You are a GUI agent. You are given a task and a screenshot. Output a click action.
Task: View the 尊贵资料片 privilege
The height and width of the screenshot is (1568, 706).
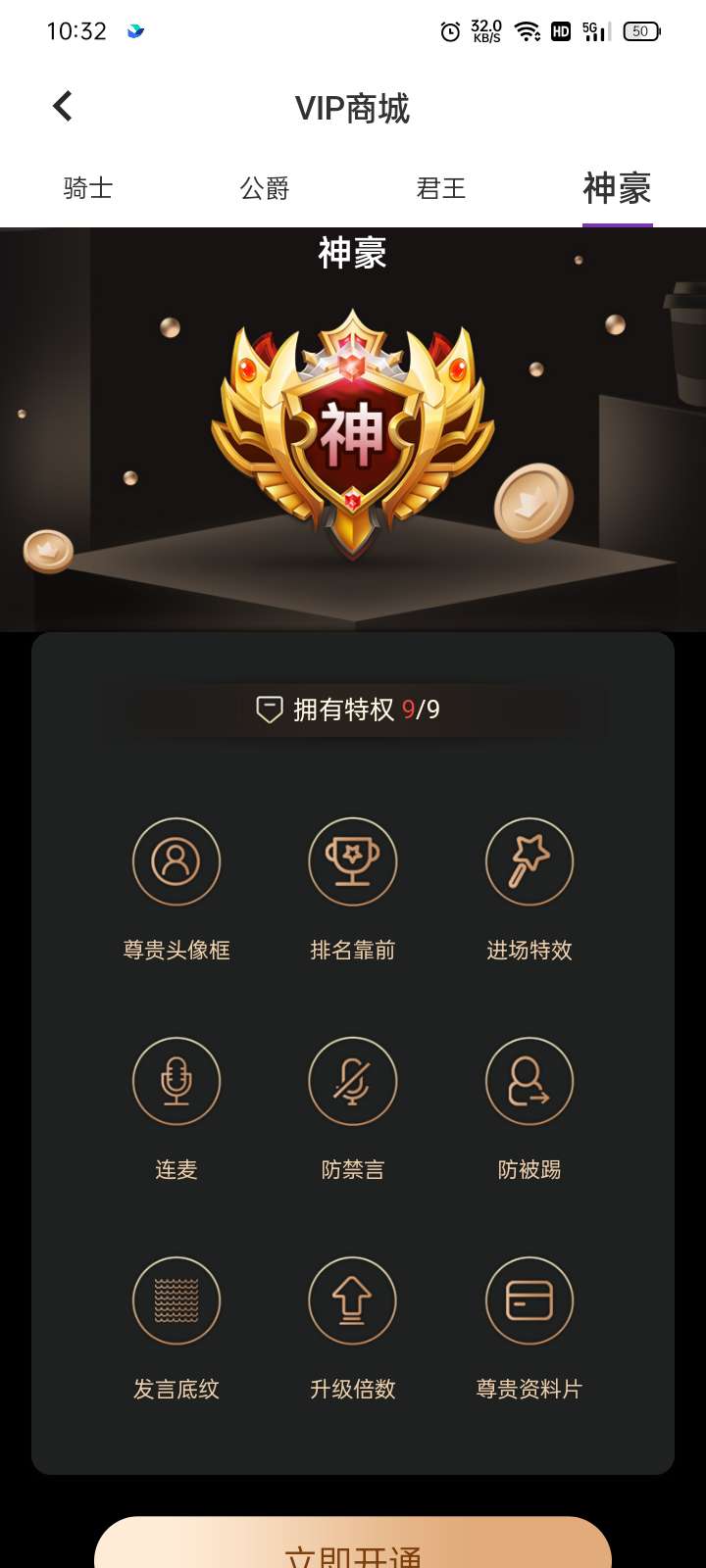(529, 1301)
